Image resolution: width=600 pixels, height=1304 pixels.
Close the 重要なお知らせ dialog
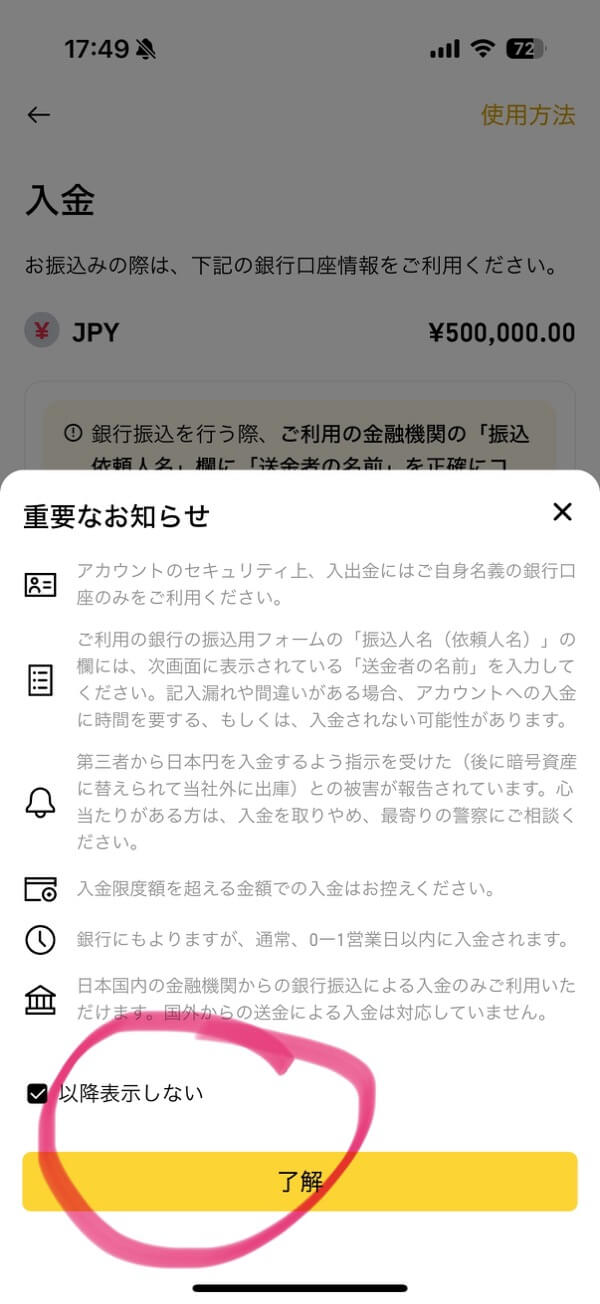click(x=562, y=513)
